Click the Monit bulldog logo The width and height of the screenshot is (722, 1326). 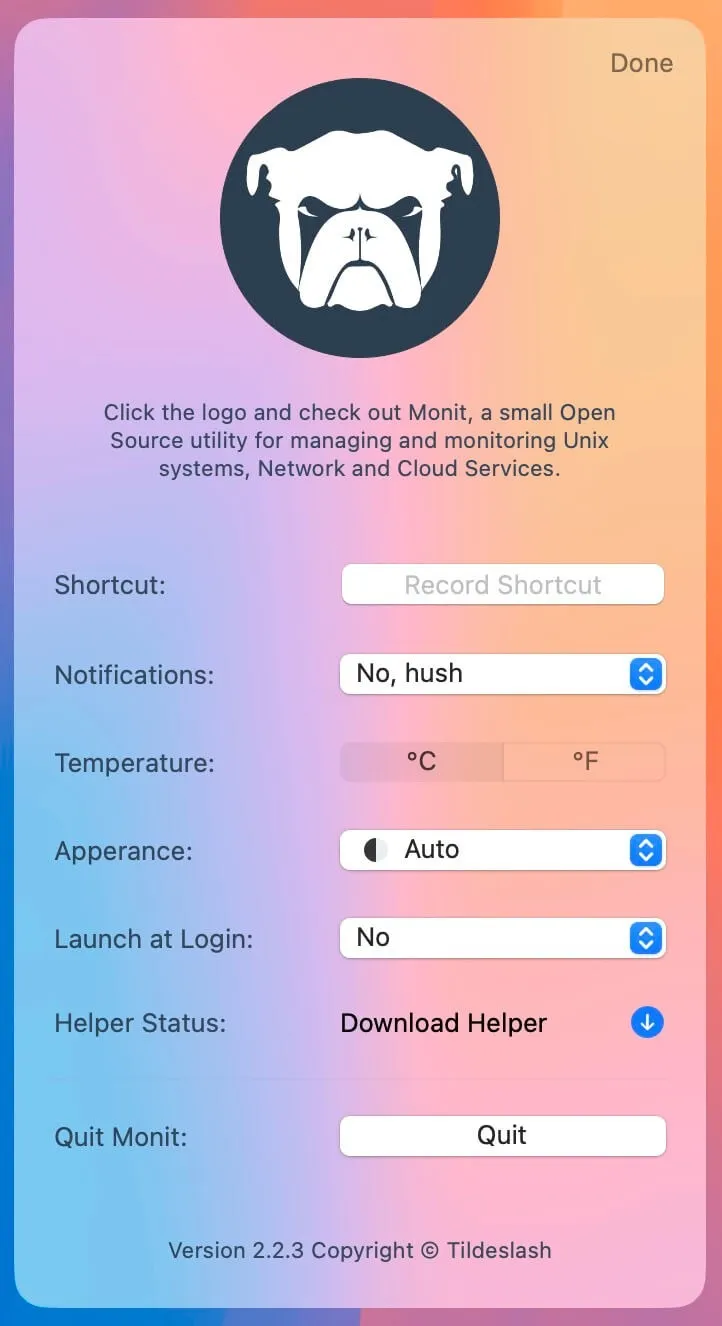point(360,218)
